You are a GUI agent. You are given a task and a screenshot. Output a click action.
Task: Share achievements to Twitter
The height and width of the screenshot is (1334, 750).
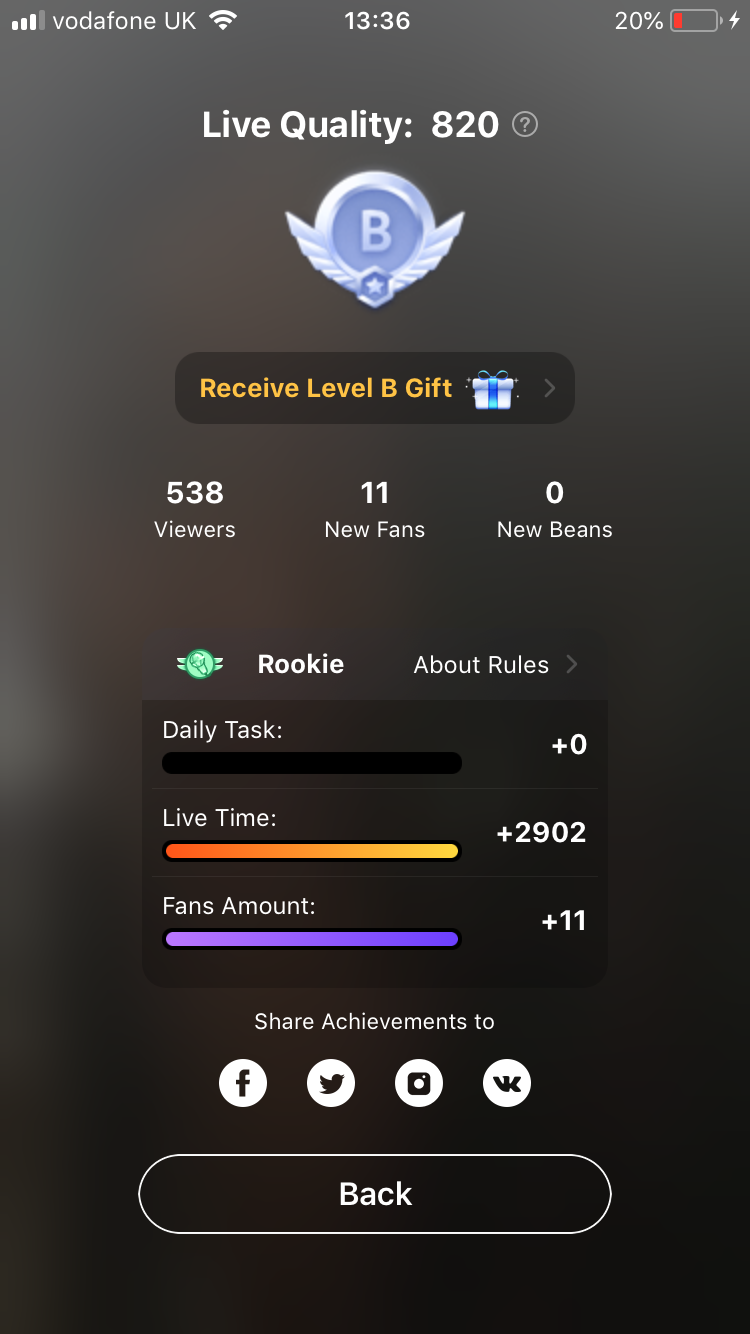point(331,1083)
